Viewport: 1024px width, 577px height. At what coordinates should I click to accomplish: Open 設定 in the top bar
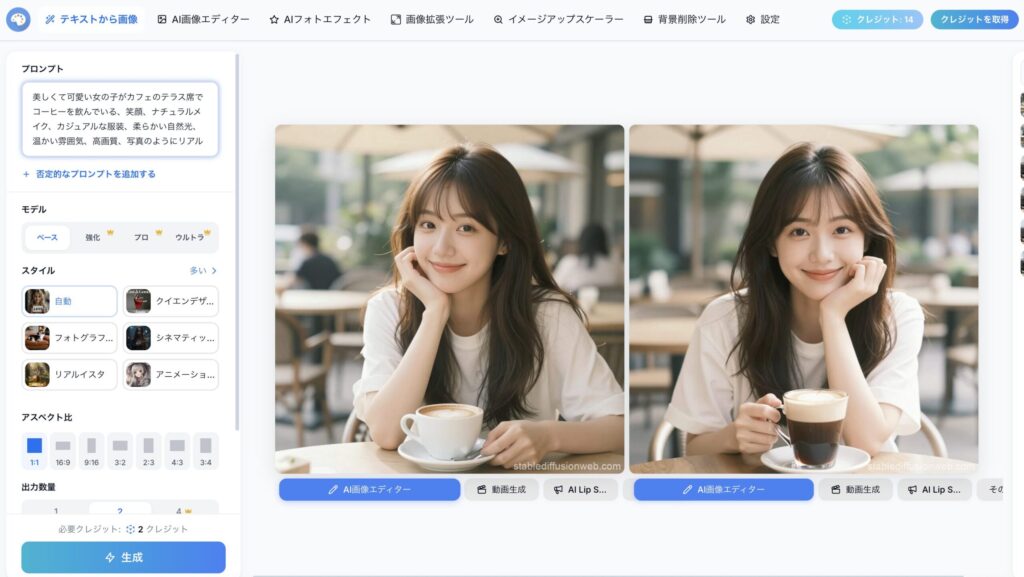pos(762,19)
